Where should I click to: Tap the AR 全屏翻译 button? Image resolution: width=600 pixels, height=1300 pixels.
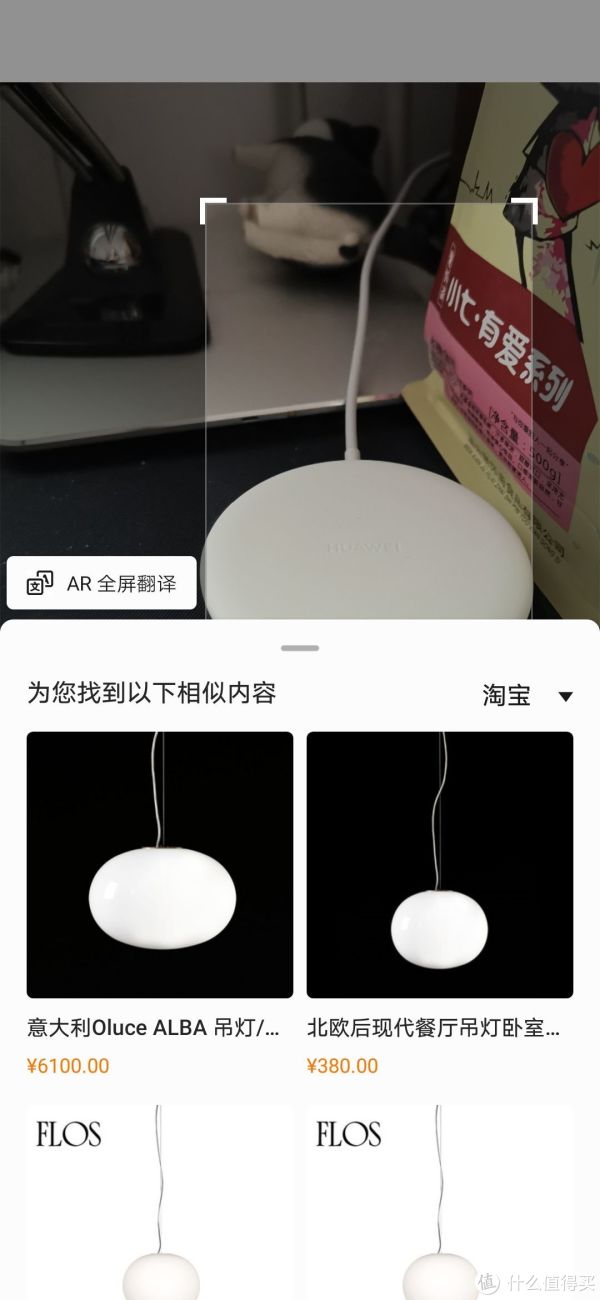pyautogui.click(x=101, y=583)
